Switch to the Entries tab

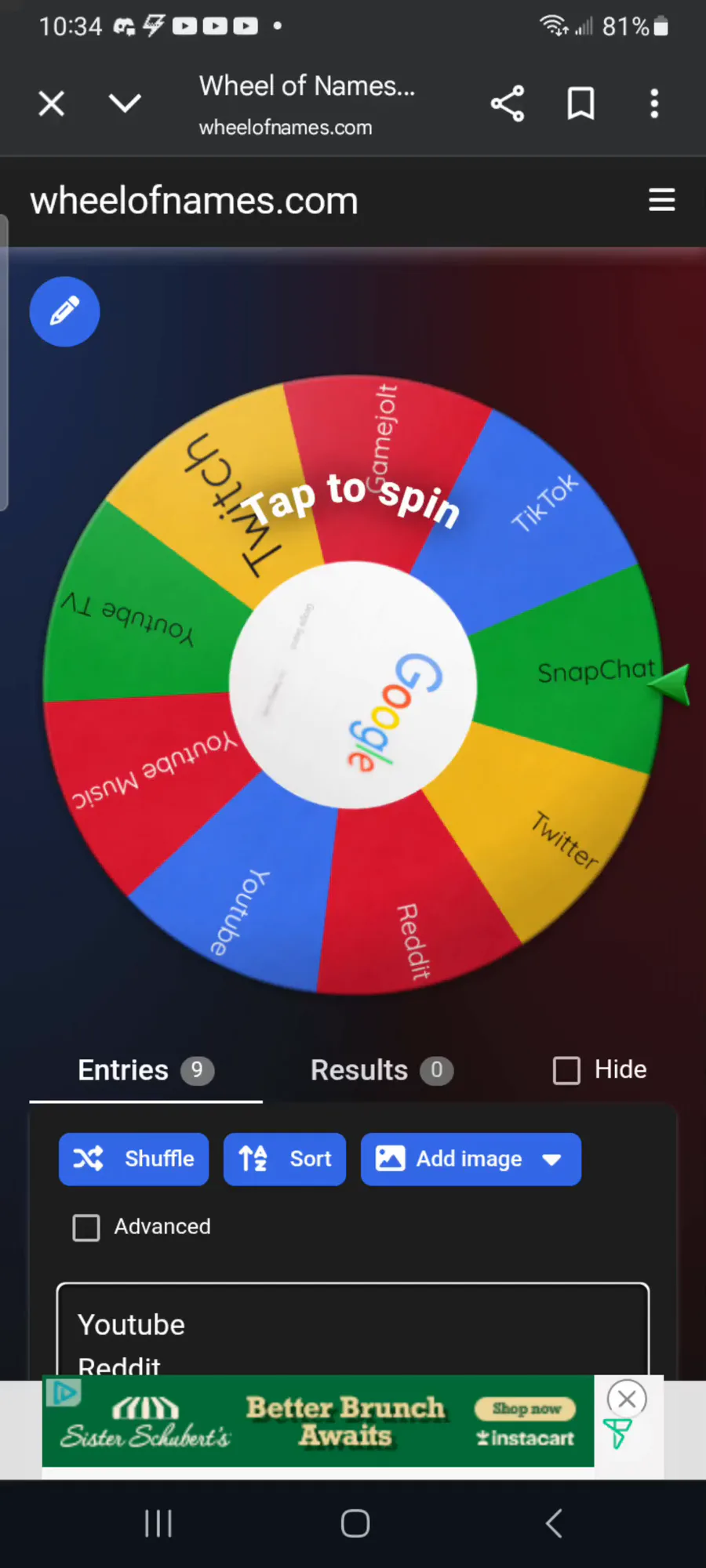click(146, 1070)
